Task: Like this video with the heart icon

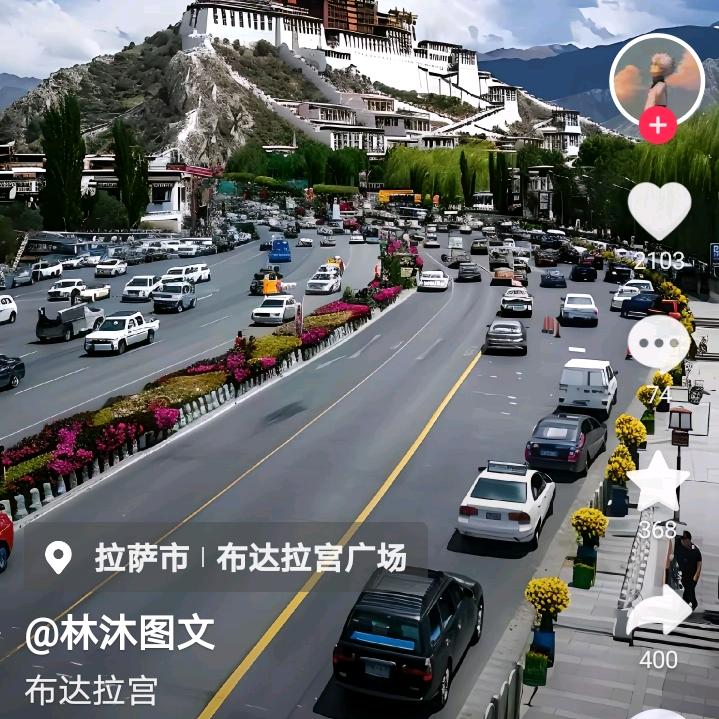Action: 658,209
